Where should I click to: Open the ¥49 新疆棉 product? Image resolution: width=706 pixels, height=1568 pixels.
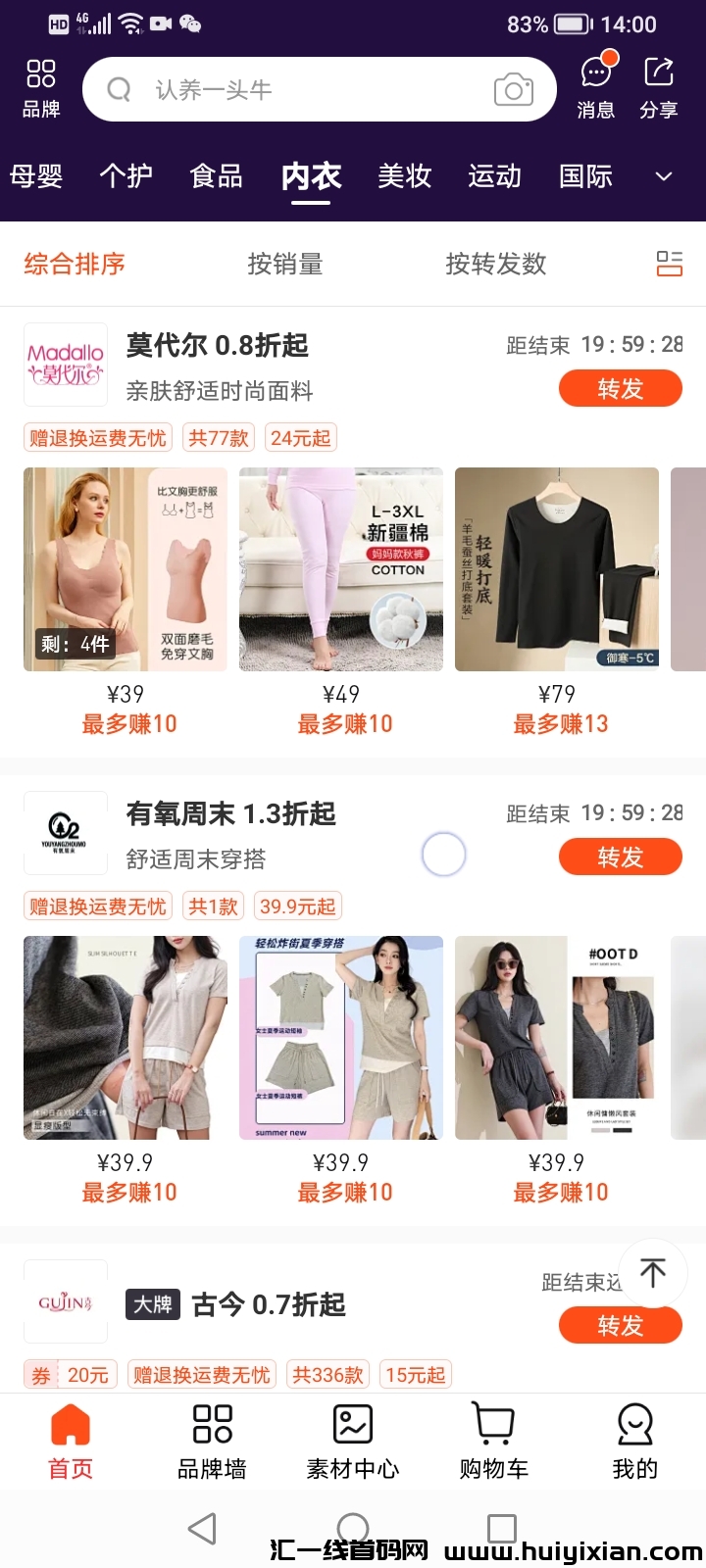point(341,569)
